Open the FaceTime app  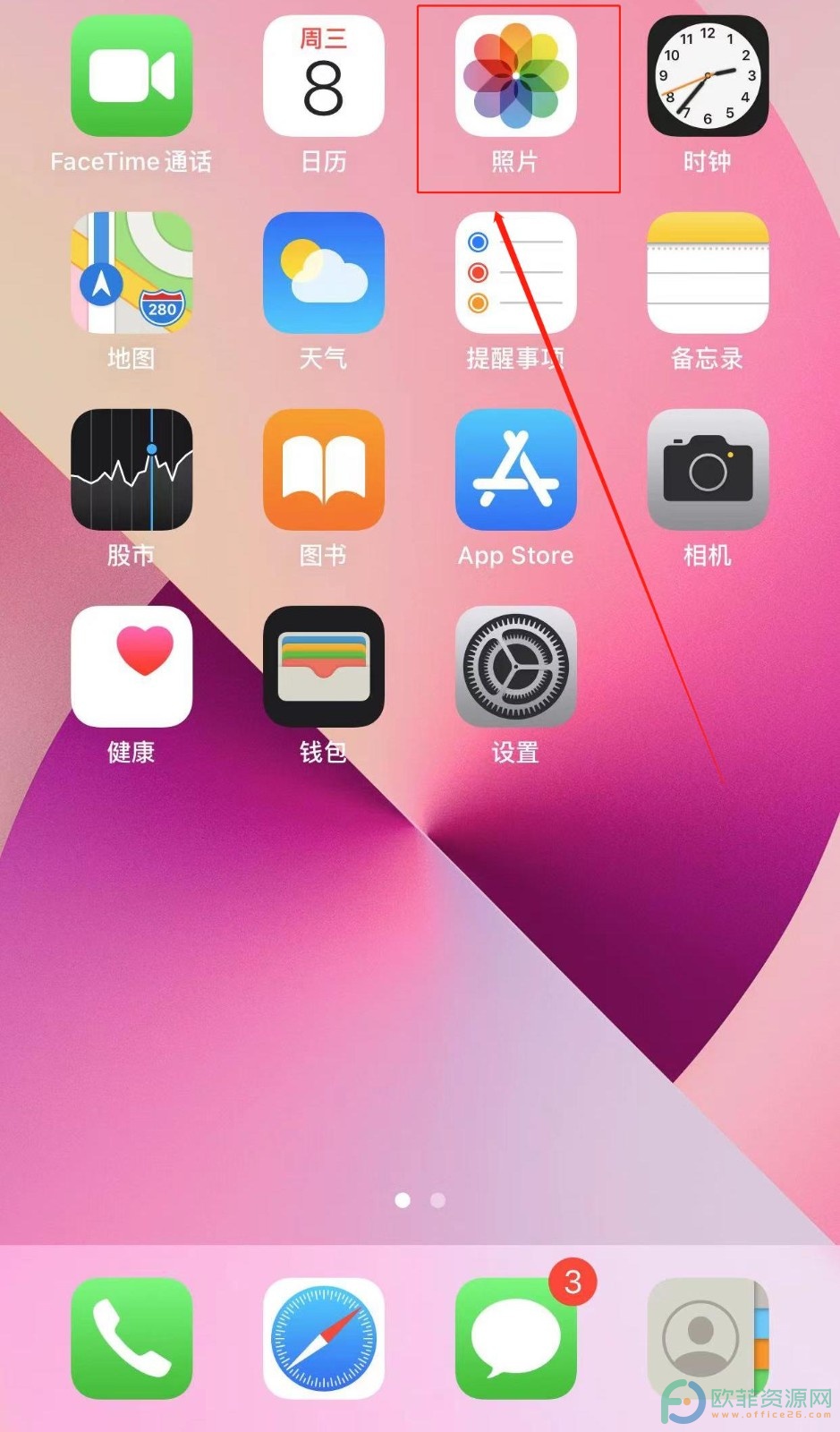point(132,77)
